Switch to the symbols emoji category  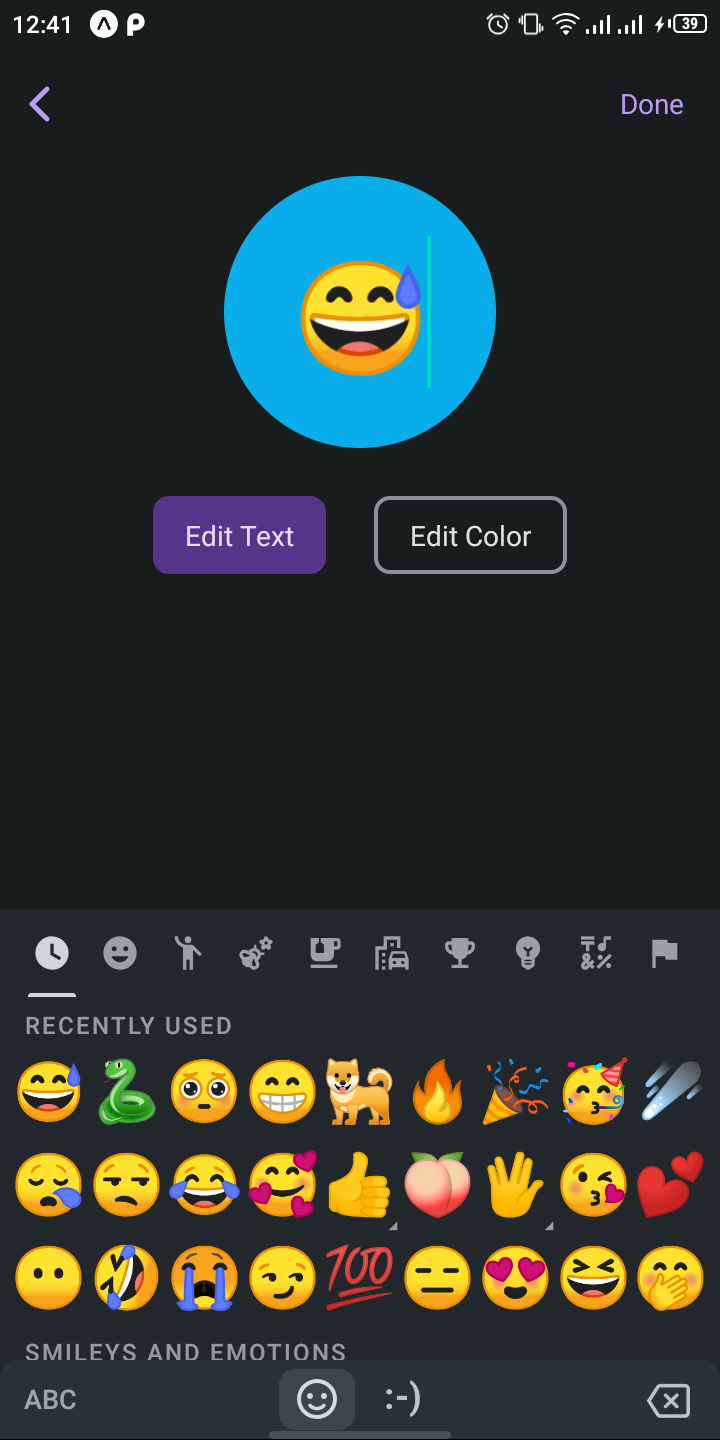pos(595,953)
